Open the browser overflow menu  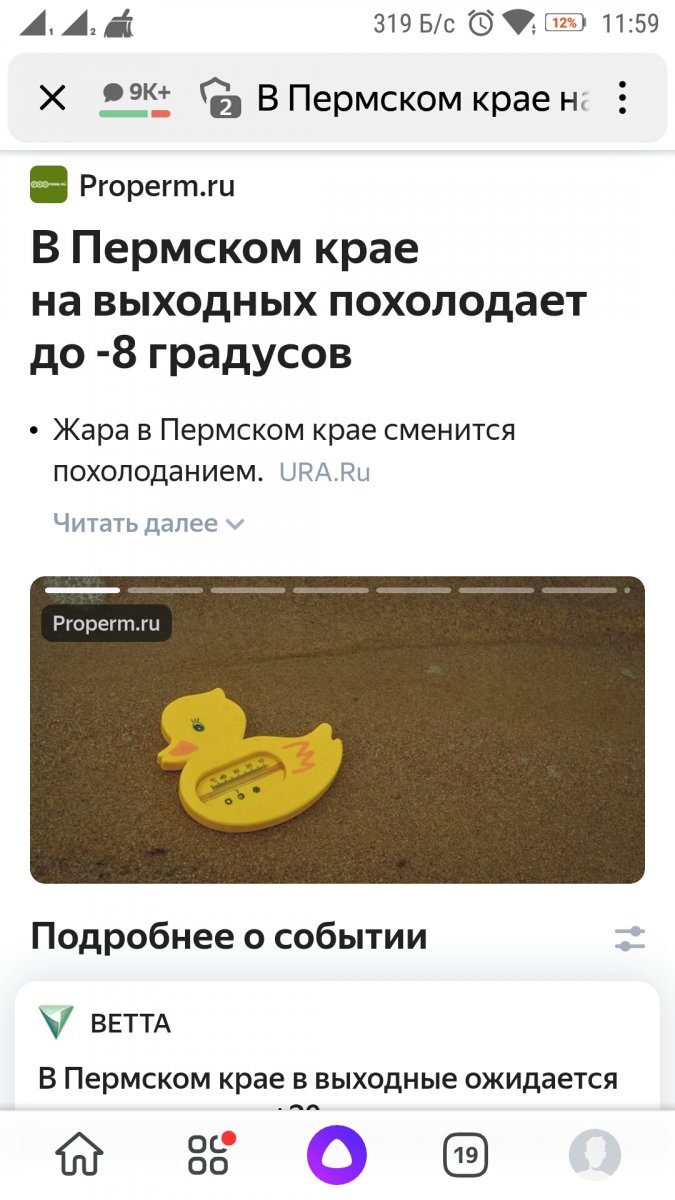pos(622,98)
